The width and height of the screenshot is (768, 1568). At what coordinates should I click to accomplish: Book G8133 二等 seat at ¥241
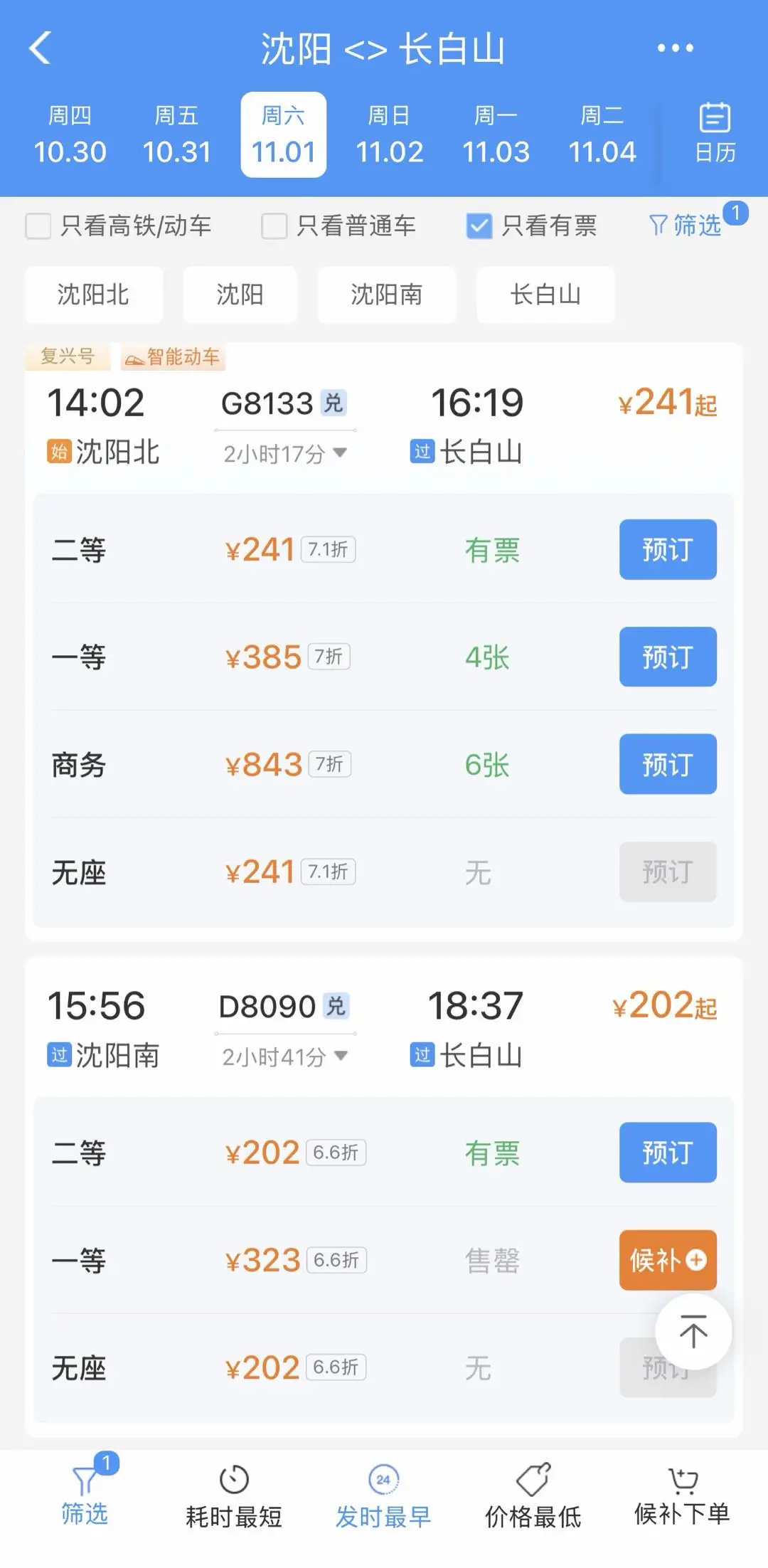coord(667,549)
